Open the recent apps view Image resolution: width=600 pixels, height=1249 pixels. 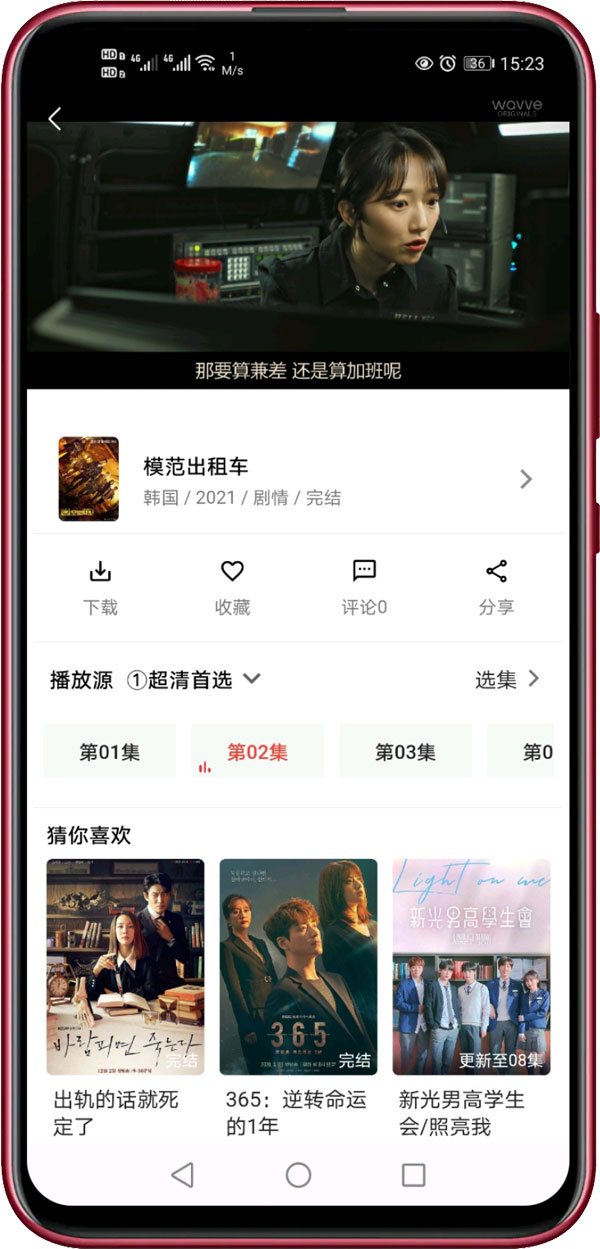[413, 1175]
